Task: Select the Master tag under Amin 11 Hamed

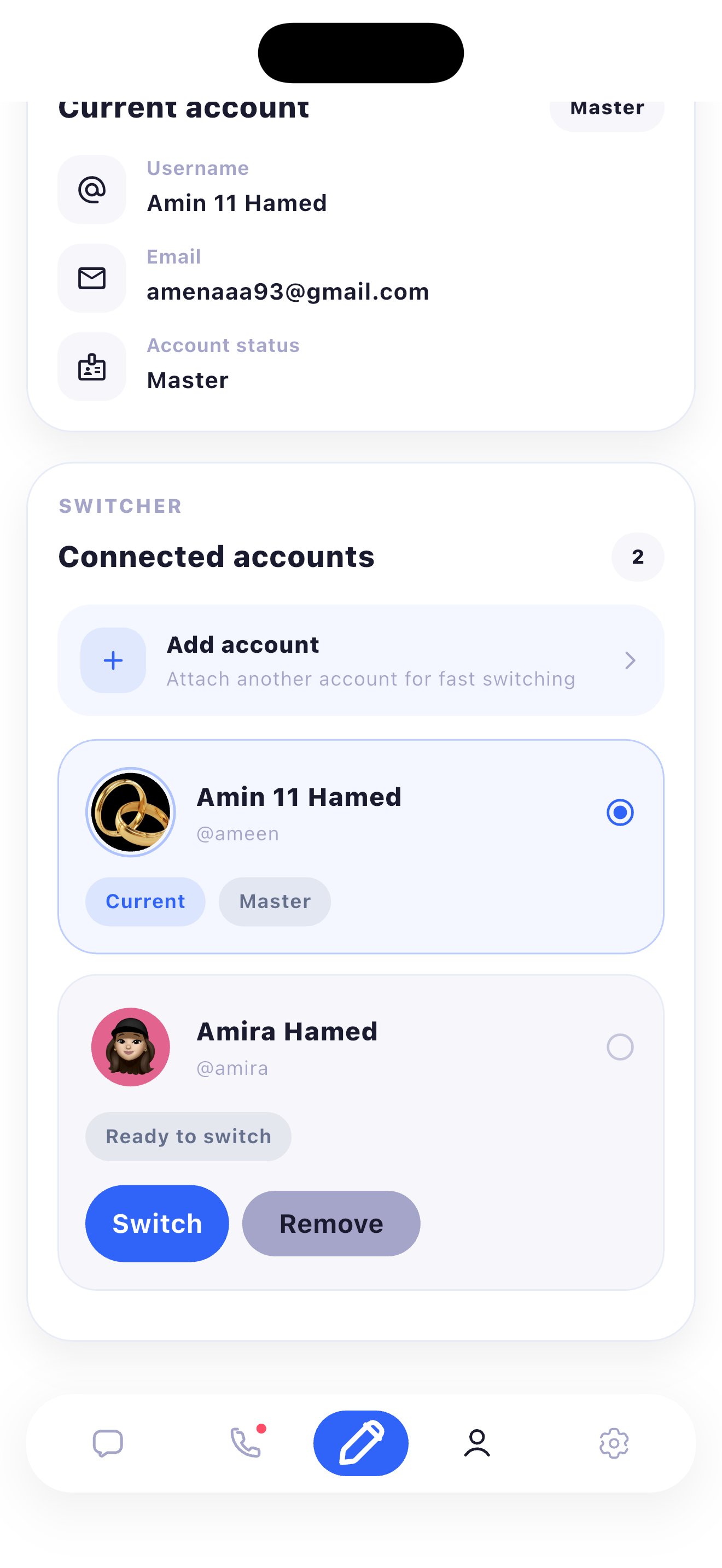Action: 274,902
